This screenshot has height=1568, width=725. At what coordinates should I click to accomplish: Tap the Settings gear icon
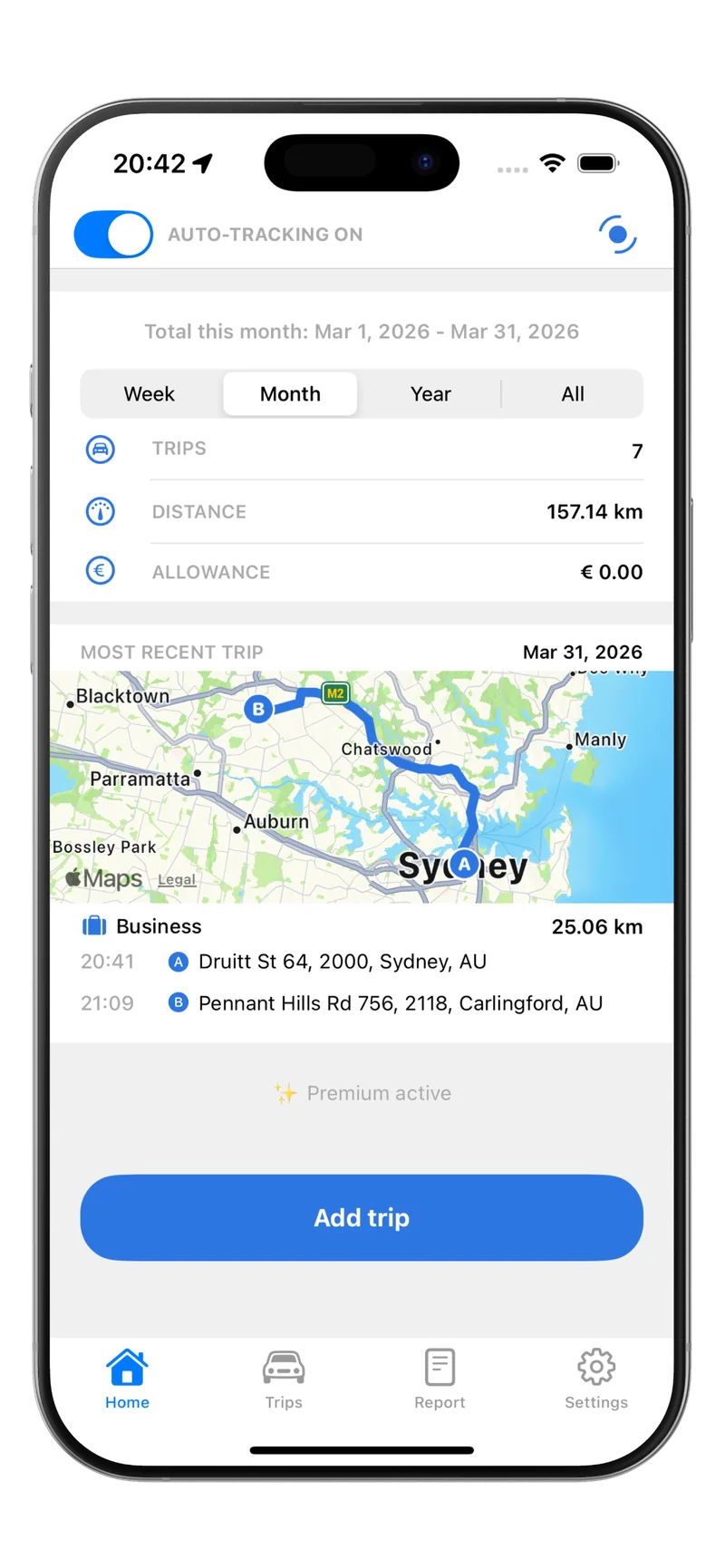[596, 1367]
